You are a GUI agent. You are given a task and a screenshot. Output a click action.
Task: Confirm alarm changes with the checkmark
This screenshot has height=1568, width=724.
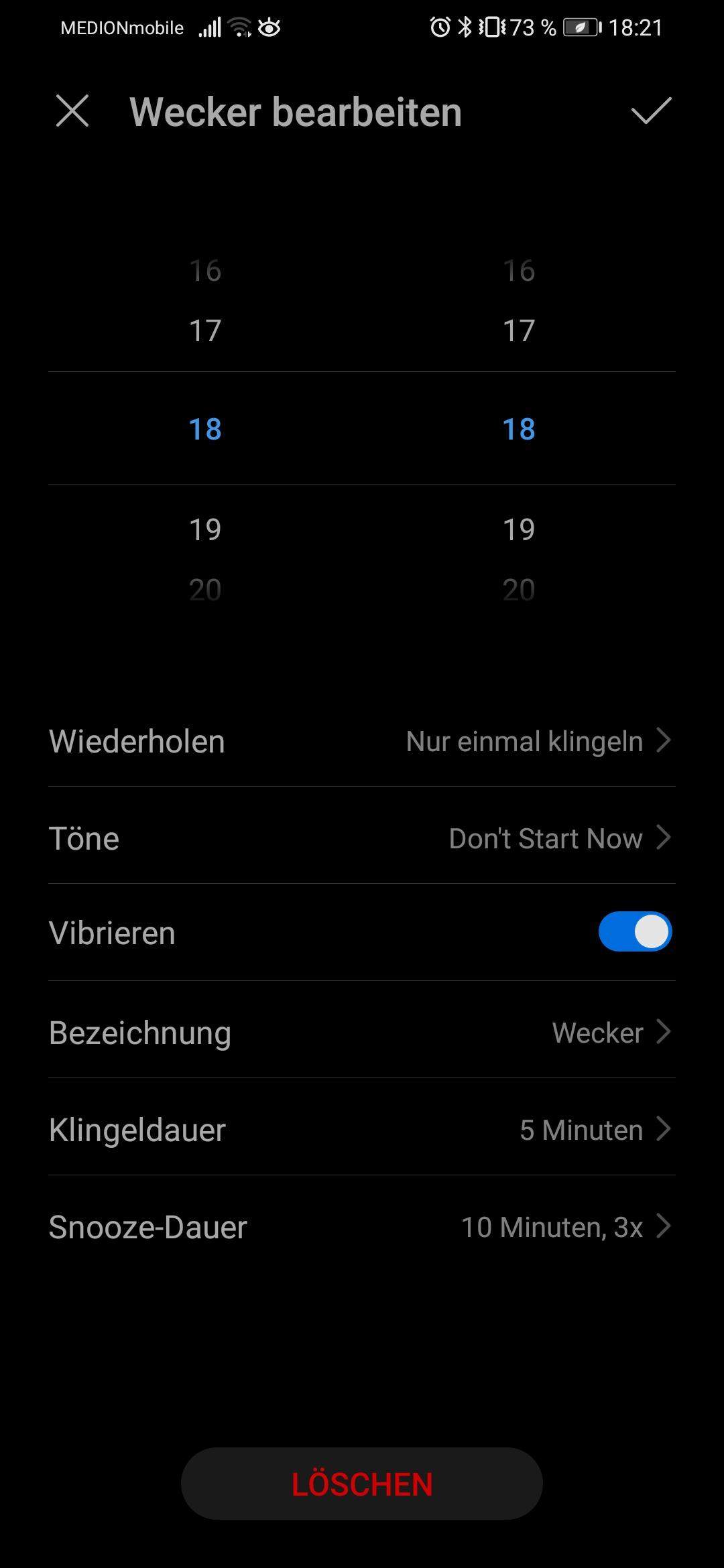pyautogui.click(x=651, y=111)
